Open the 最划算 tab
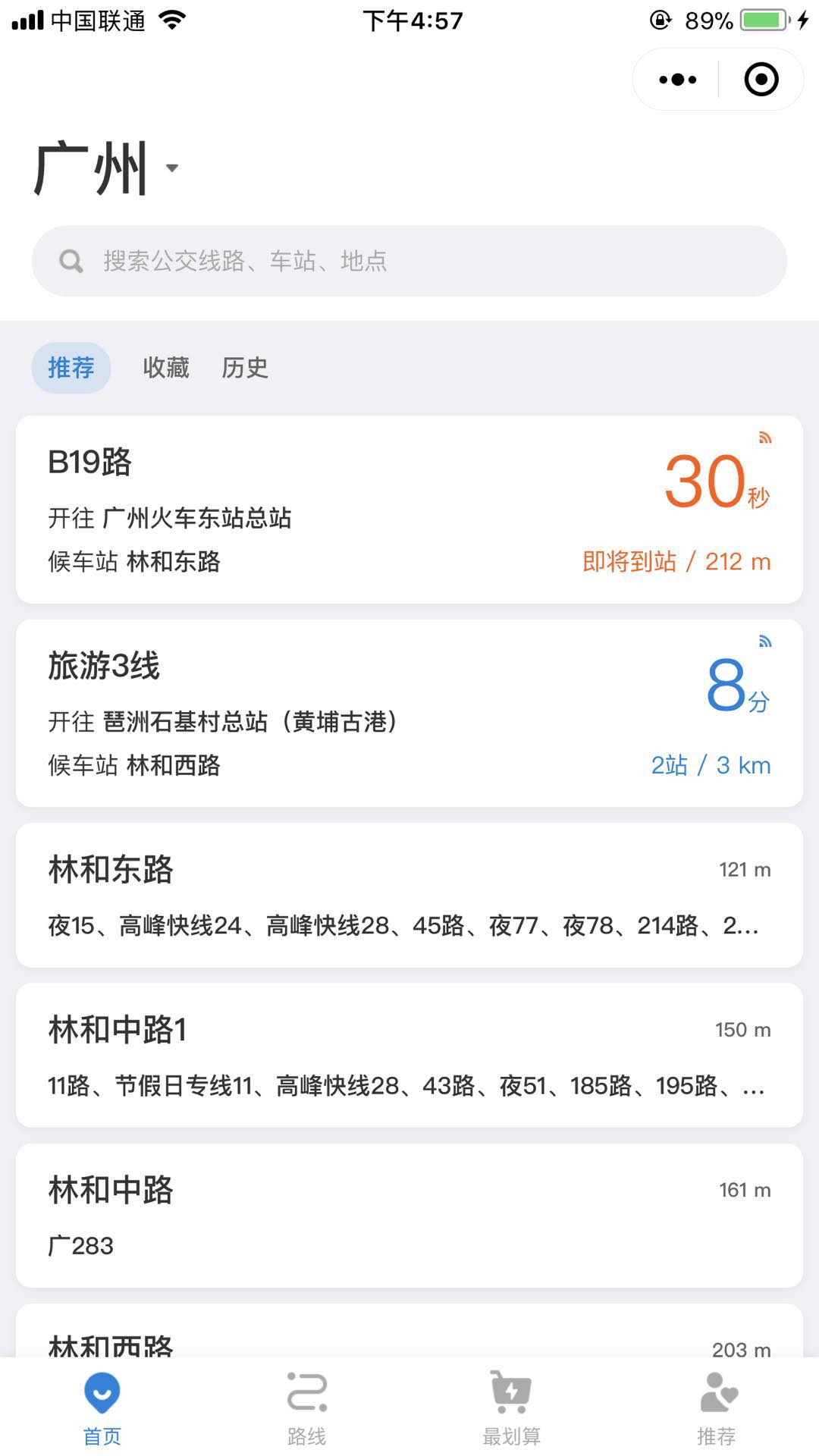Viewport: 819px width, 1456px height. [x=512, y=1407]
